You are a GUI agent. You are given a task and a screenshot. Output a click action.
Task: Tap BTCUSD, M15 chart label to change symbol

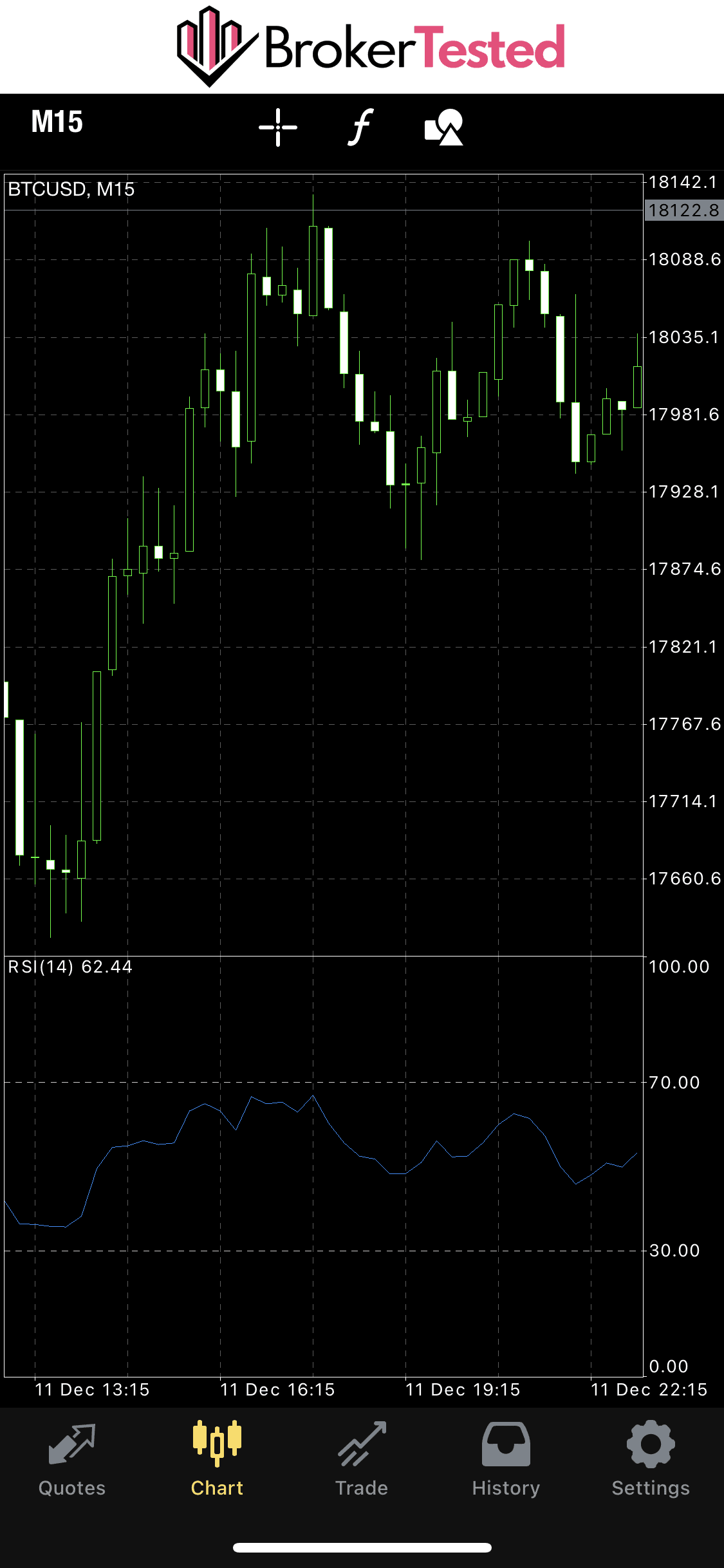(x=71, y=190)
